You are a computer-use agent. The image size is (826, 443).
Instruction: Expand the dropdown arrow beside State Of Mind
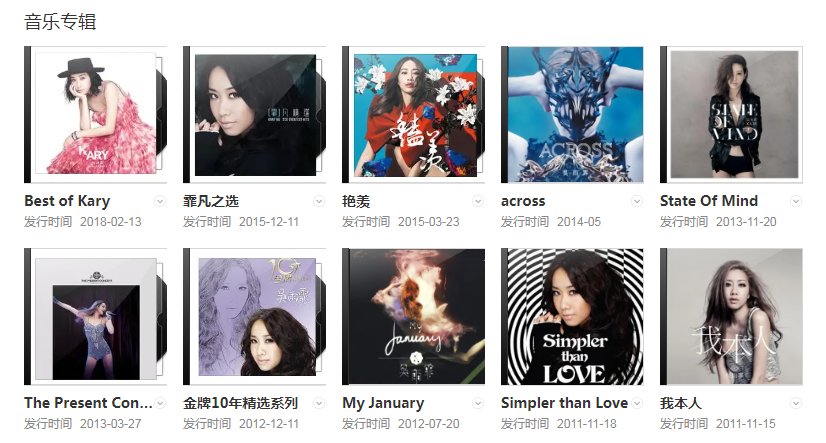(796, 201)
